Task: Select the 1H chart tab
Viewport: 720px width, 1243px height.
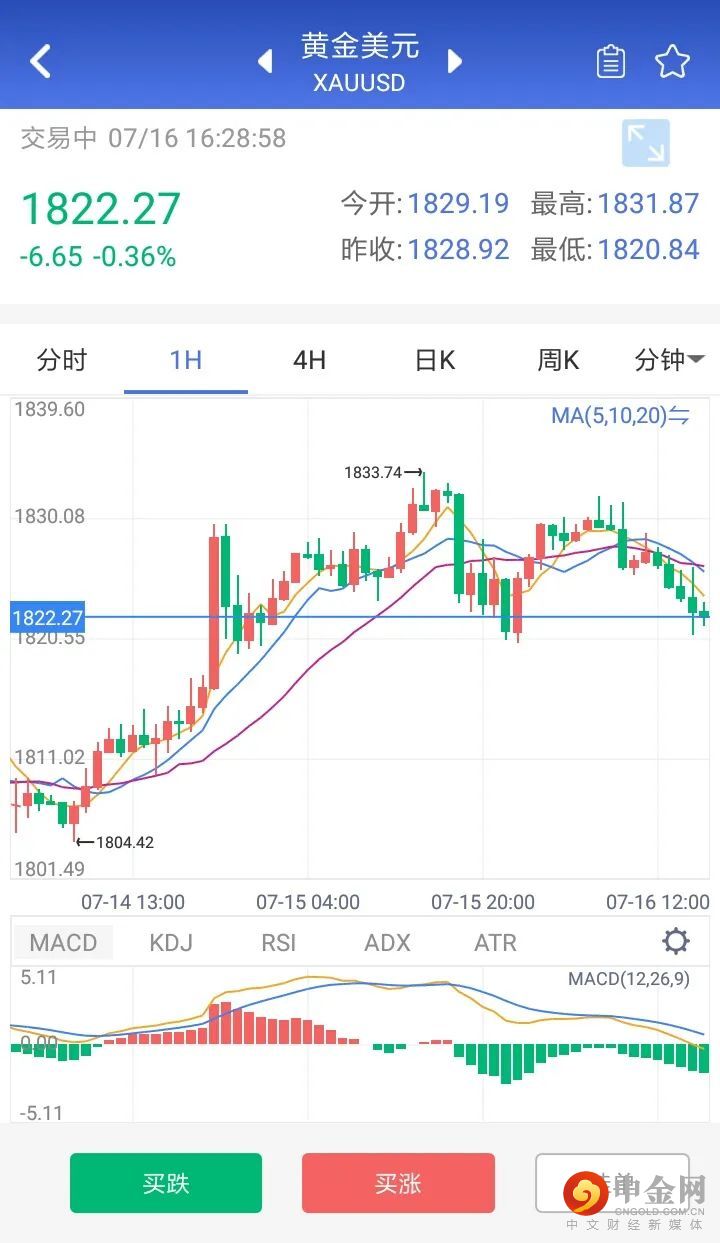Action: (x=186, y=360)
